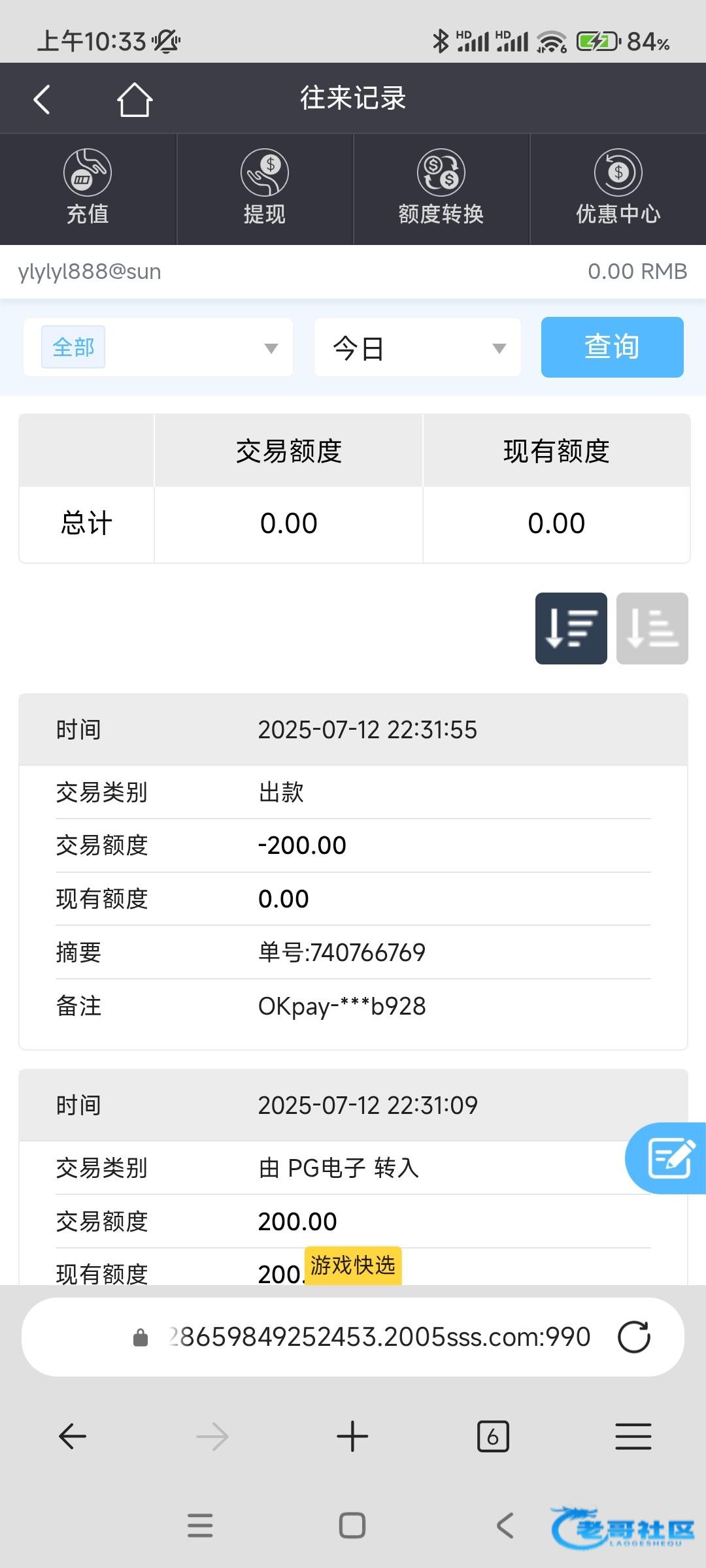The image size is (706, 1568).
Task: Tap the 查询 query button
Action: click(613, 347)
